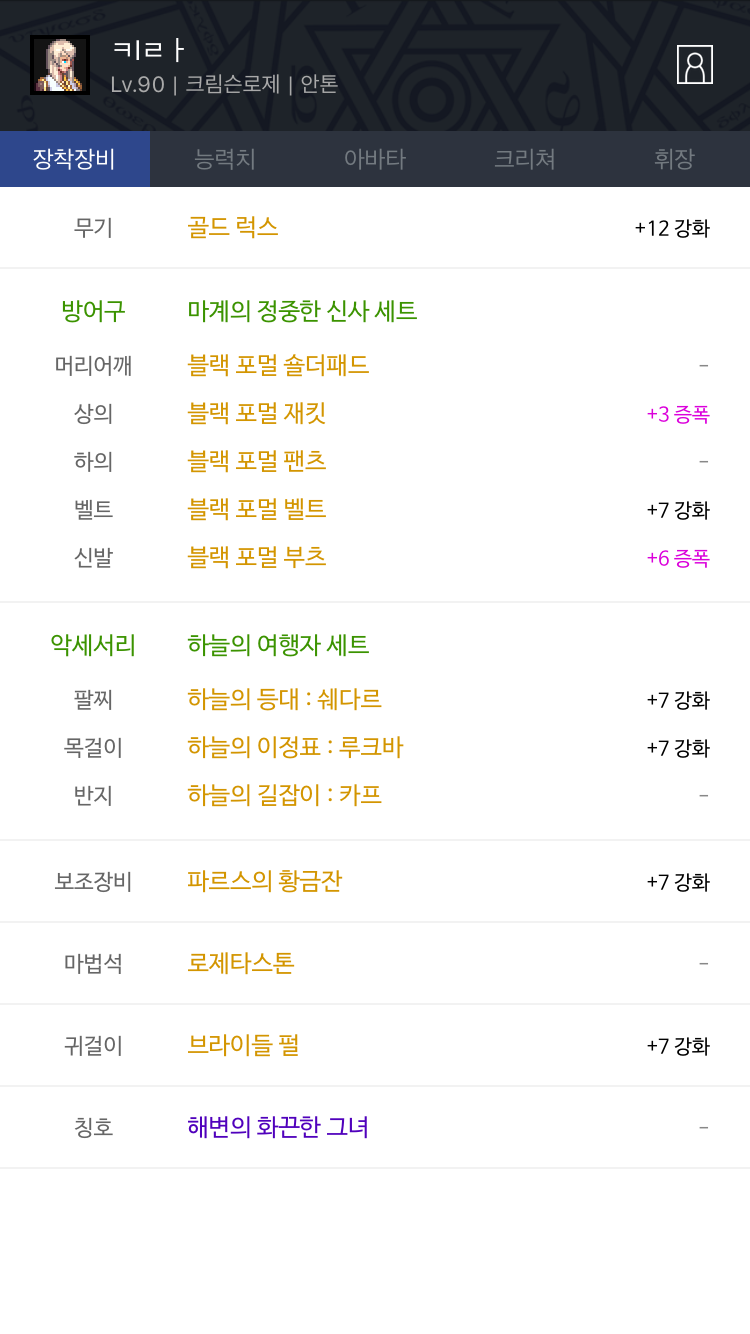Switch to the 휘장 tab
The width and height of the screenshot is (750, 1334).
tap(675, 158)
